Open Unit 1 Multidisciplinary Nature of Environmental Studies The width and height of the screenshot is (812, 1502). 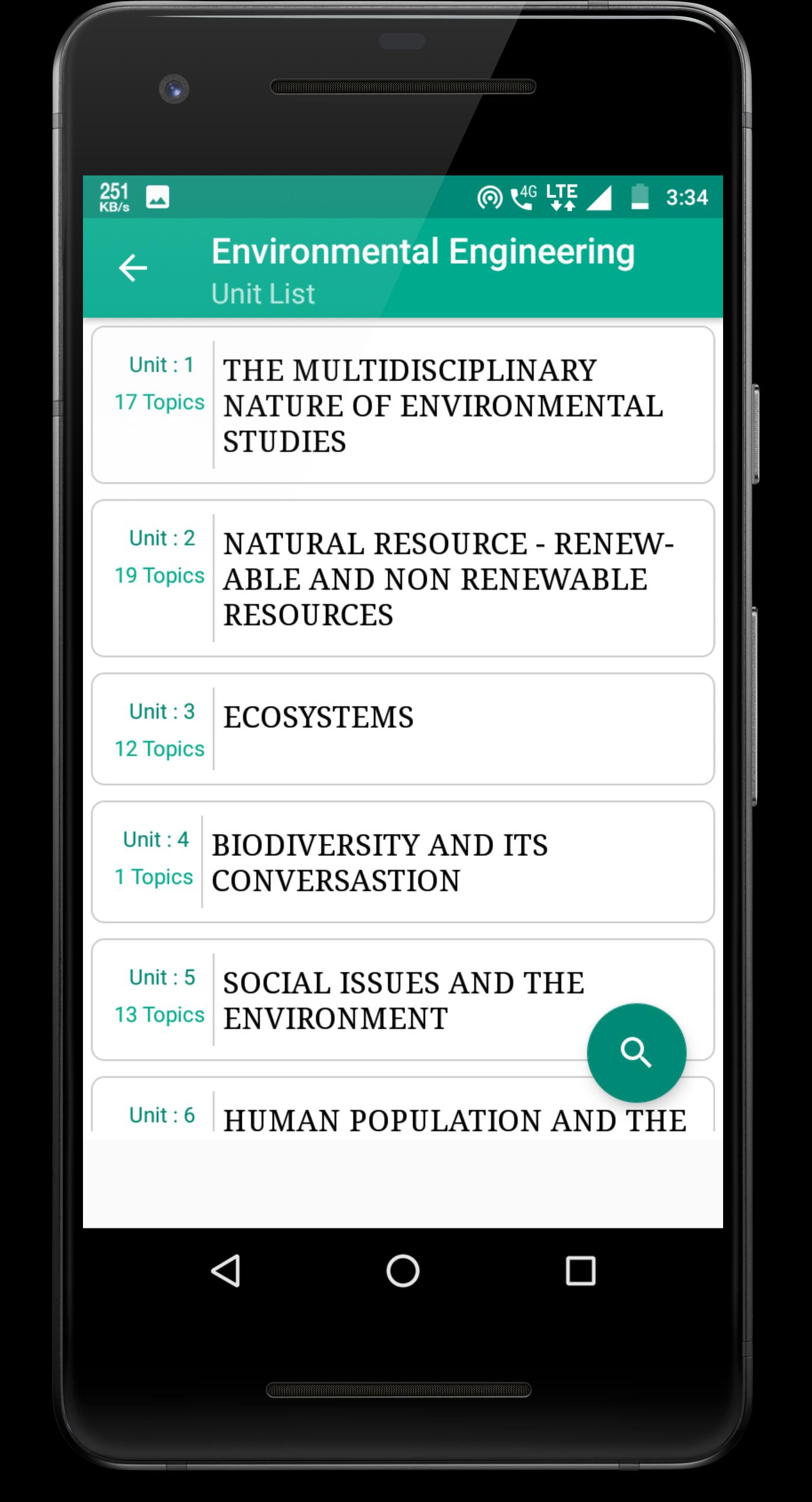(x=402, y=405)
